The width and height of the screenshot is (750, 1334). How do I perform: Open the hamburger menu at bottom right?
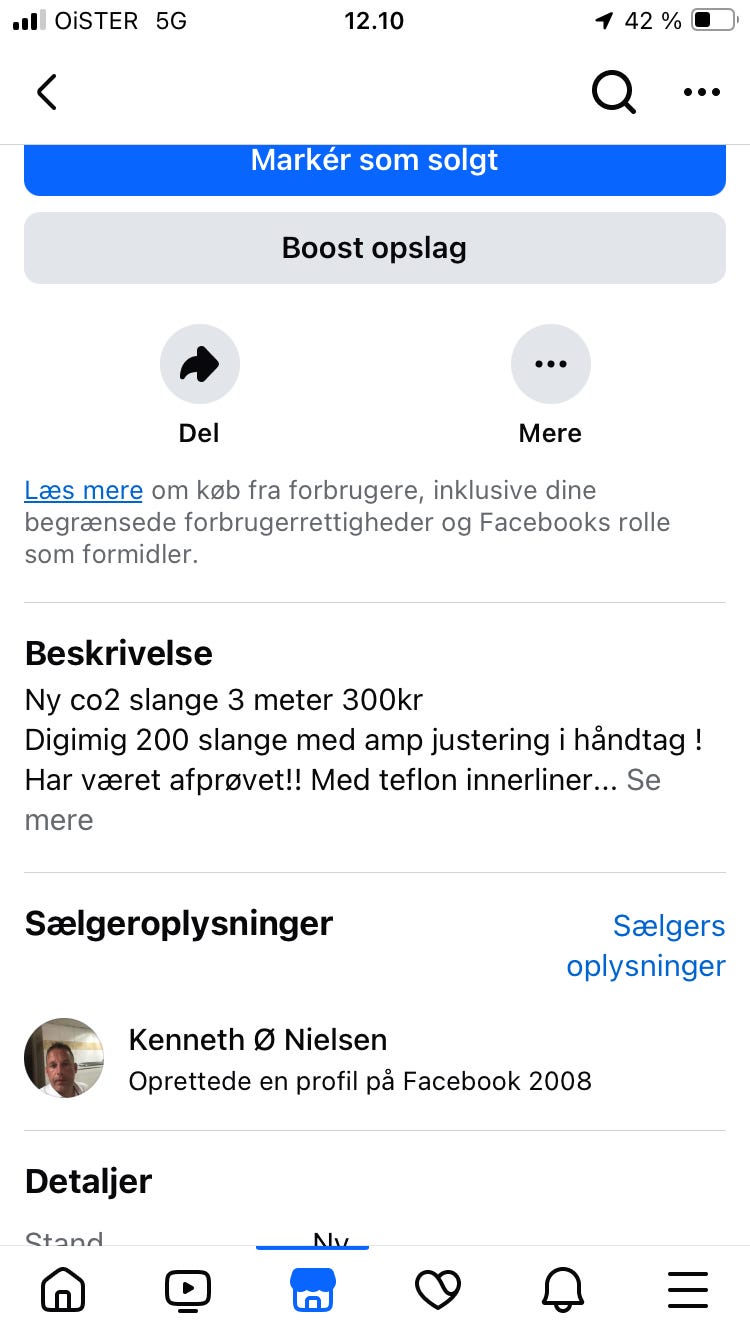pos(687,1289)
